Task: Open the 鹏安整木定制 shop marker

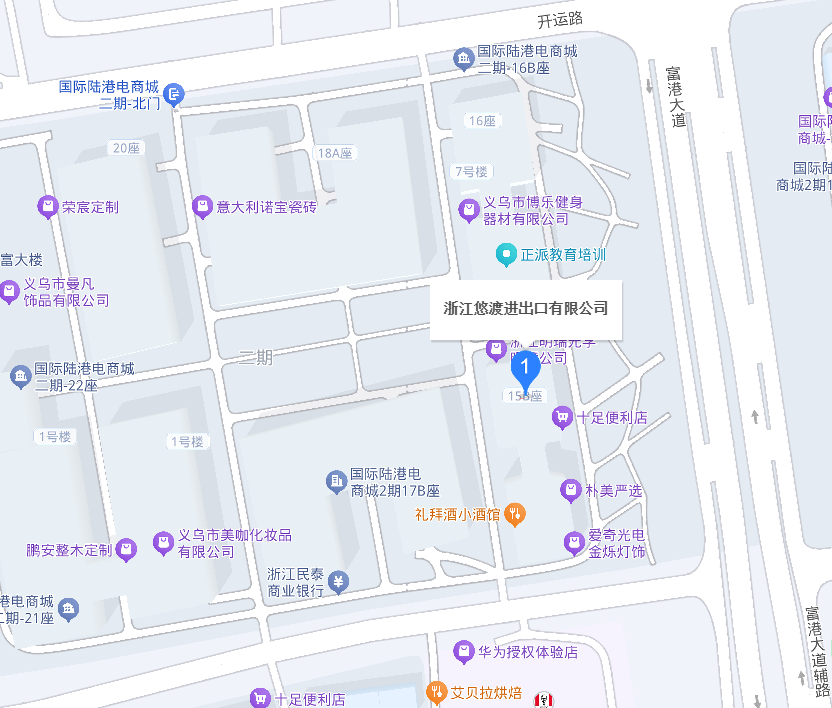Action: click(126, 549)
